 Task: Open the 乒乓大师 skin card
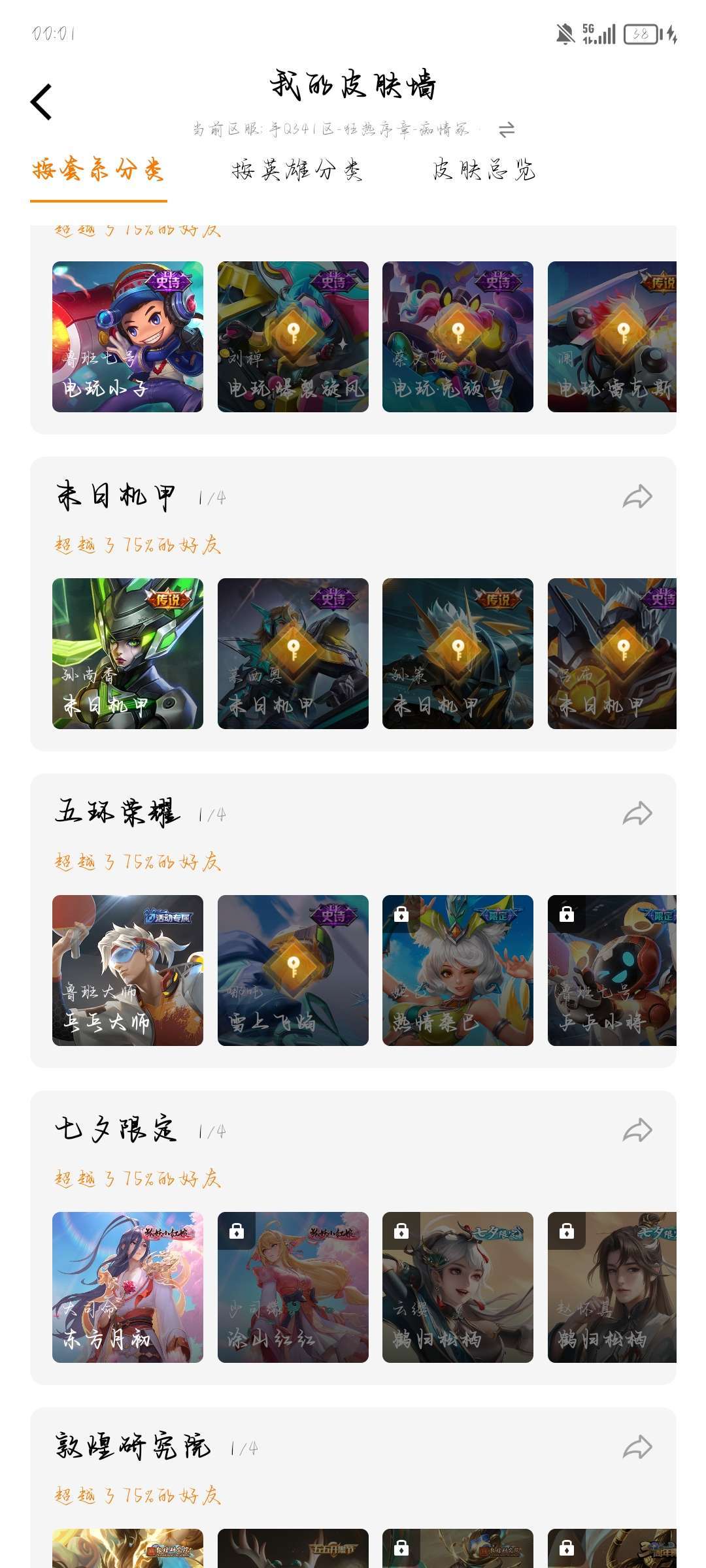[x=127, y=970]
